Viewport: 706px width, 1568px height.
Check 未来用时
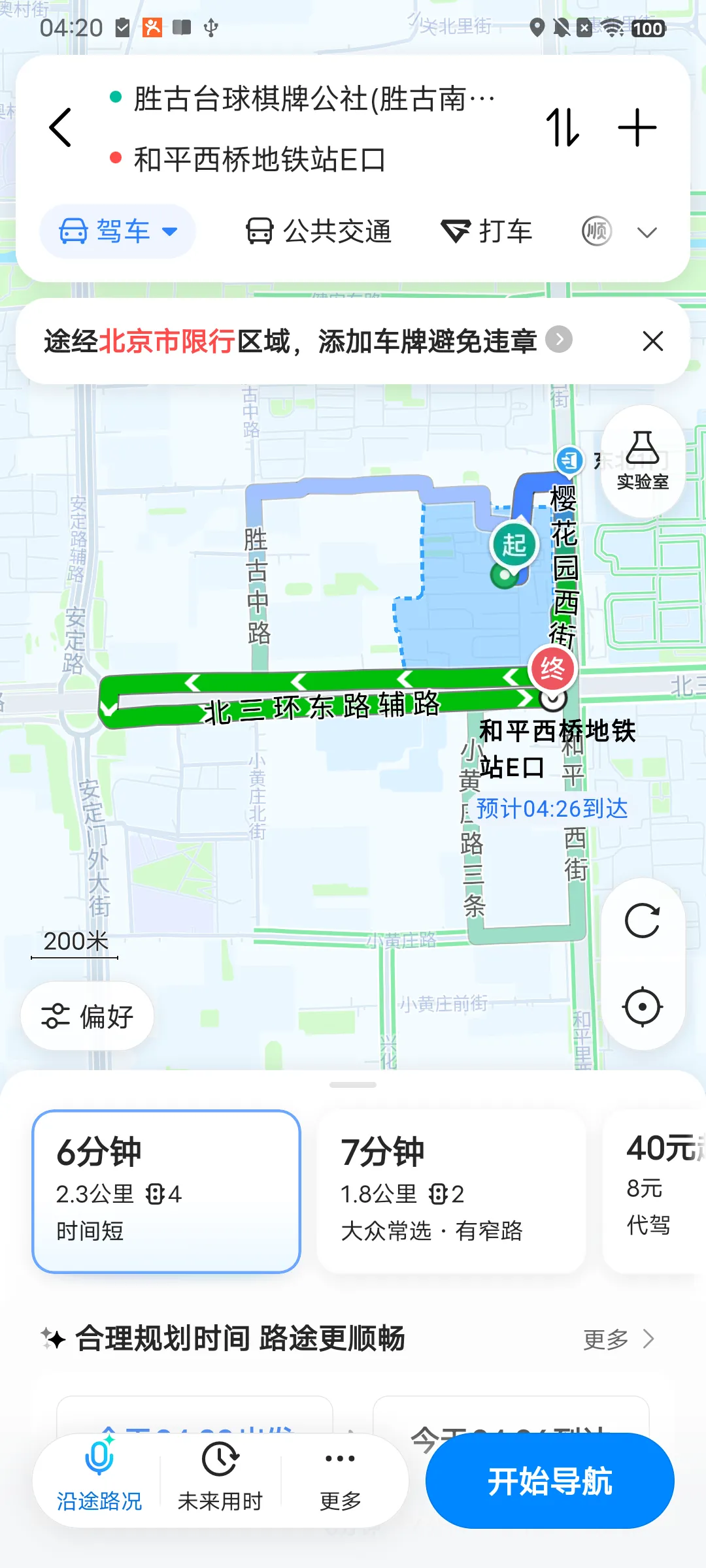coord(220,1480)
